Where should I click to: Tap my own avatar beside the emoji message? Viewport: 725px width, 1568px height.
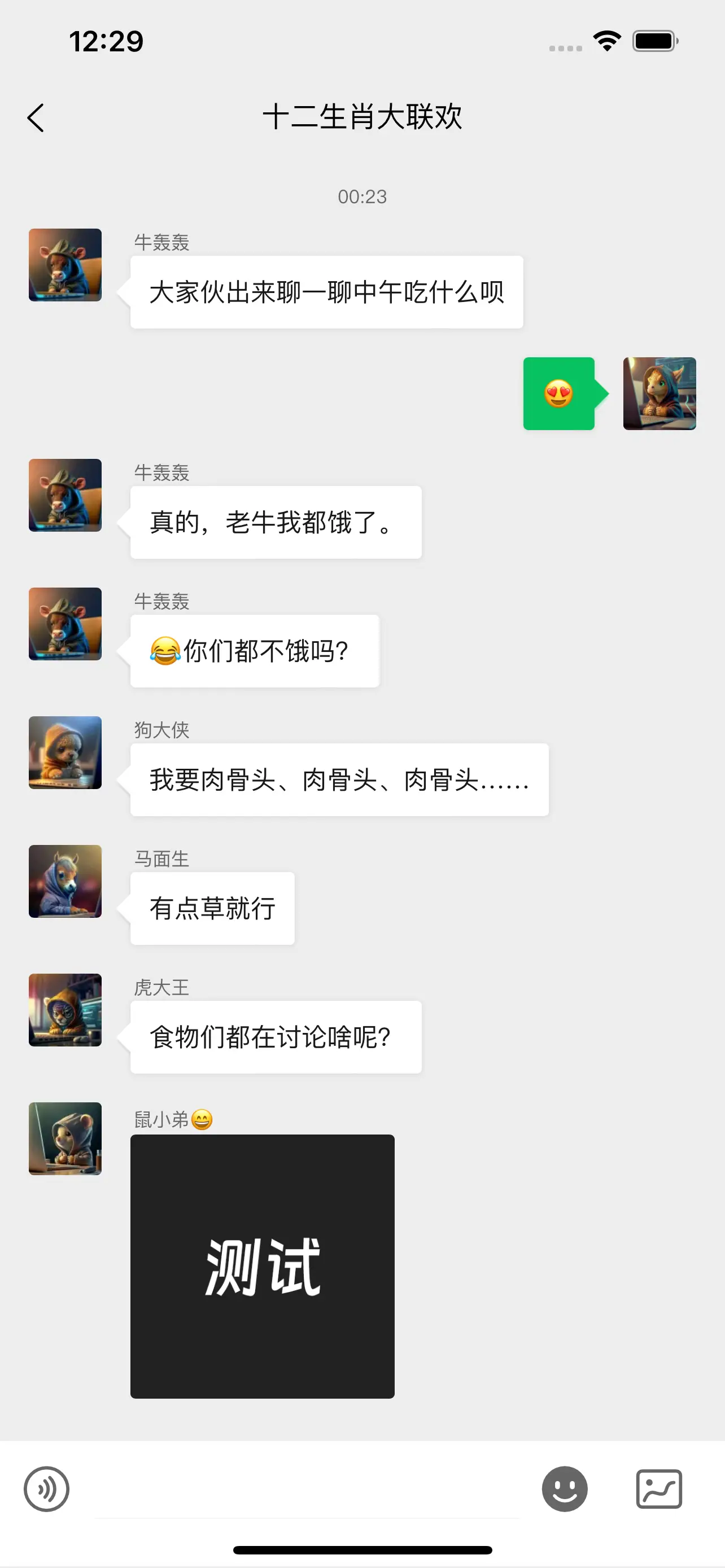(x=660, y=393)
